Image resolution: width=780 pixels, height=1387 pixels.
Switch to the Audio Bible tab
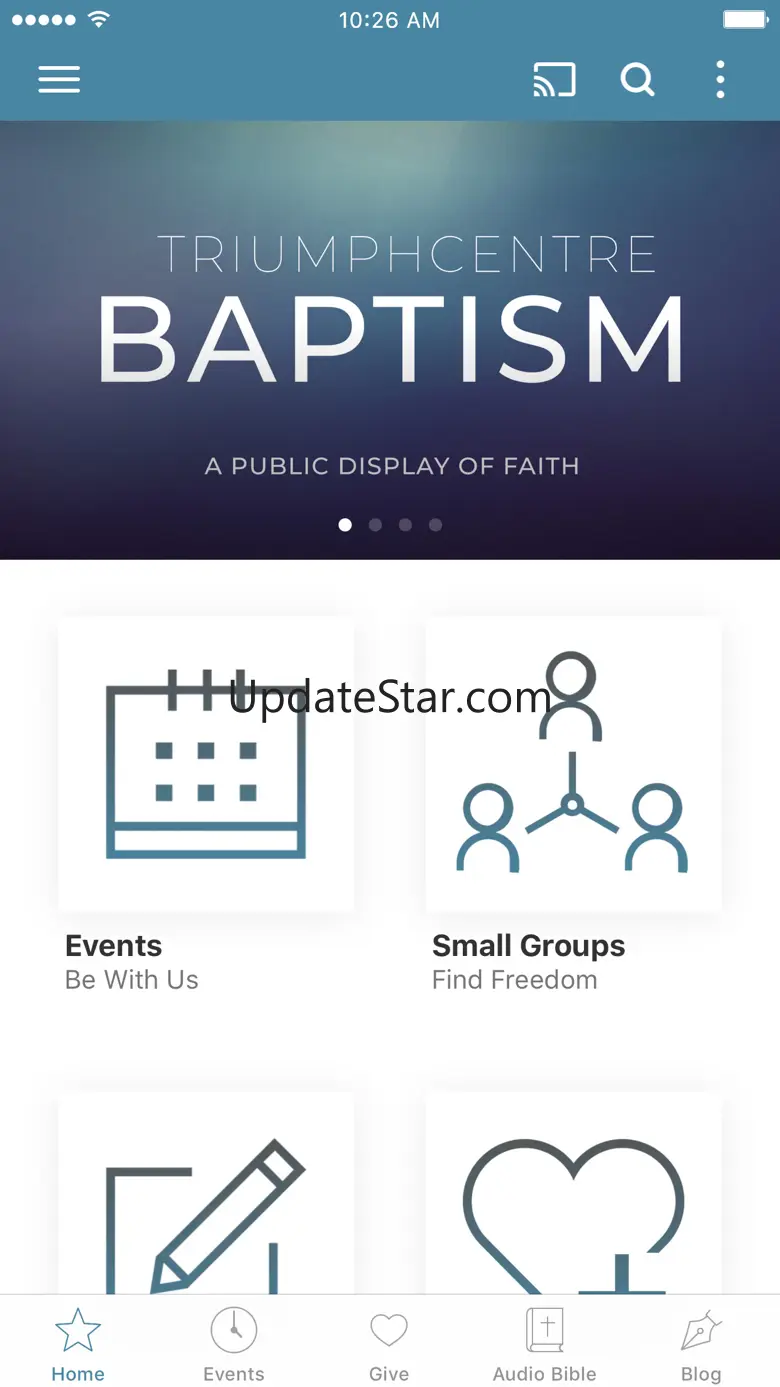point(545,1345)
